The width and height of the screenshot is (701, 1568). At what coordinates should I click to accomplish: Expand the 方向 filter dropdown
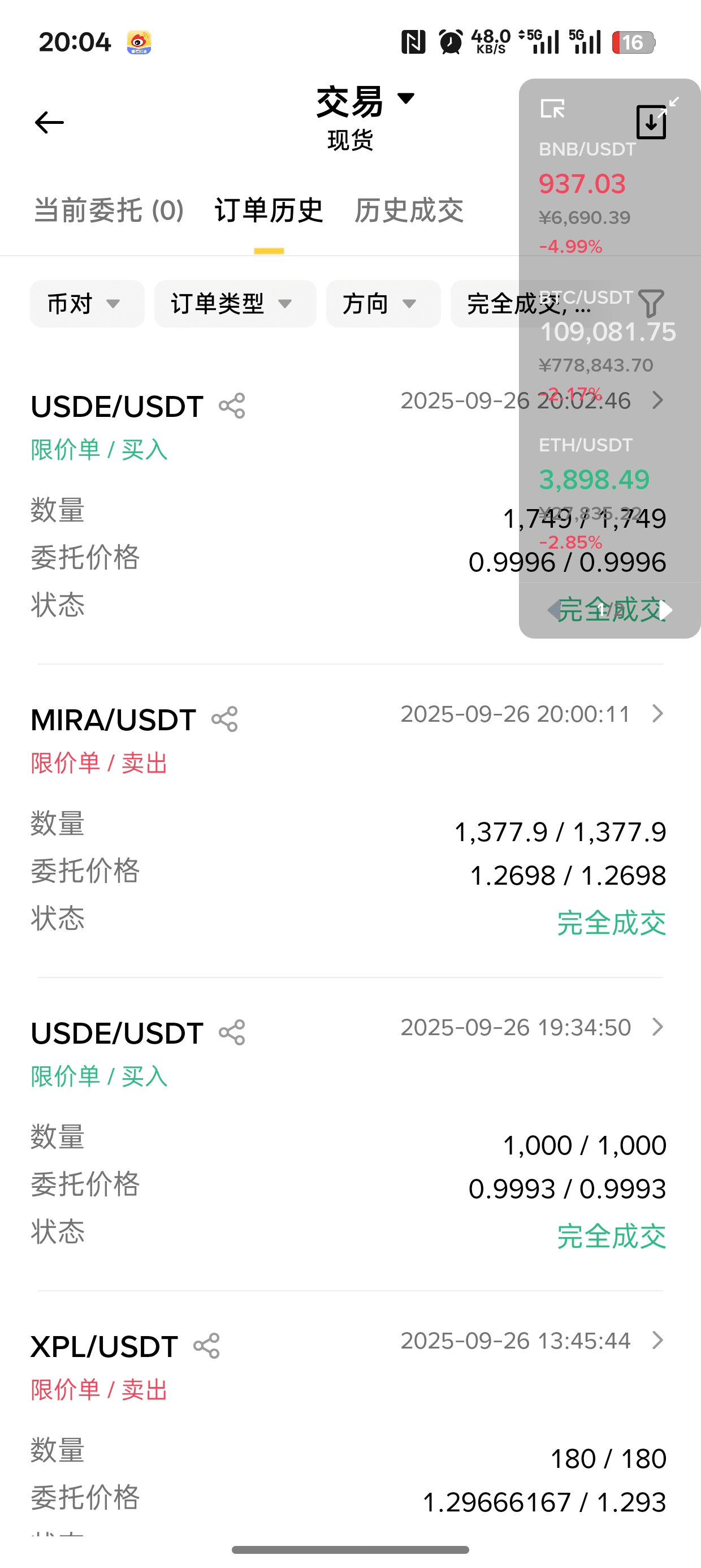pos(383,304)
